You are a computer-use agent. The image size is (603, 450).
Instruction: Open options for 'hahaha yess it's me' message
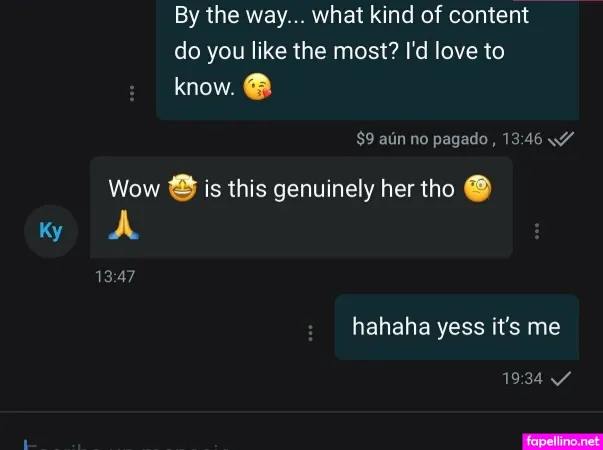click(311, 333)
